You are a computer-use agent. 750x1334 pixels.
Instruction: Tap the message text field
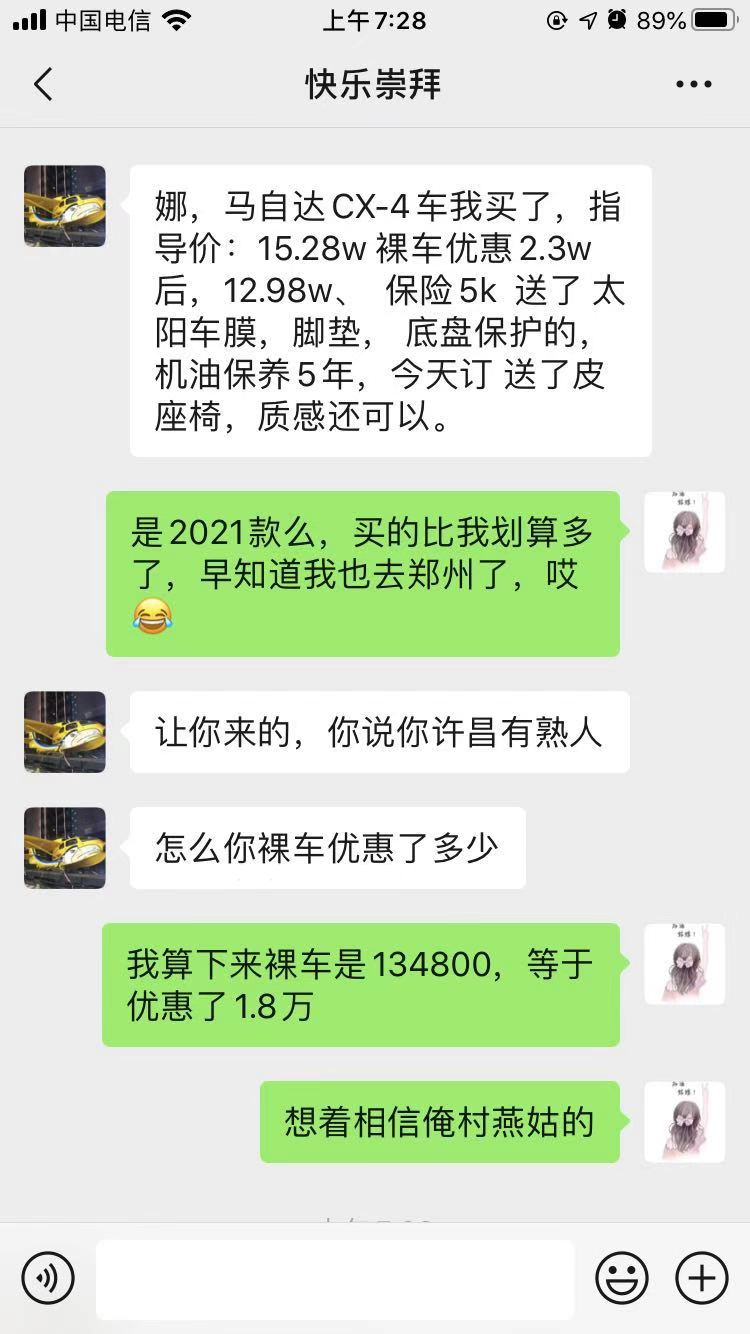point(335,1277)
